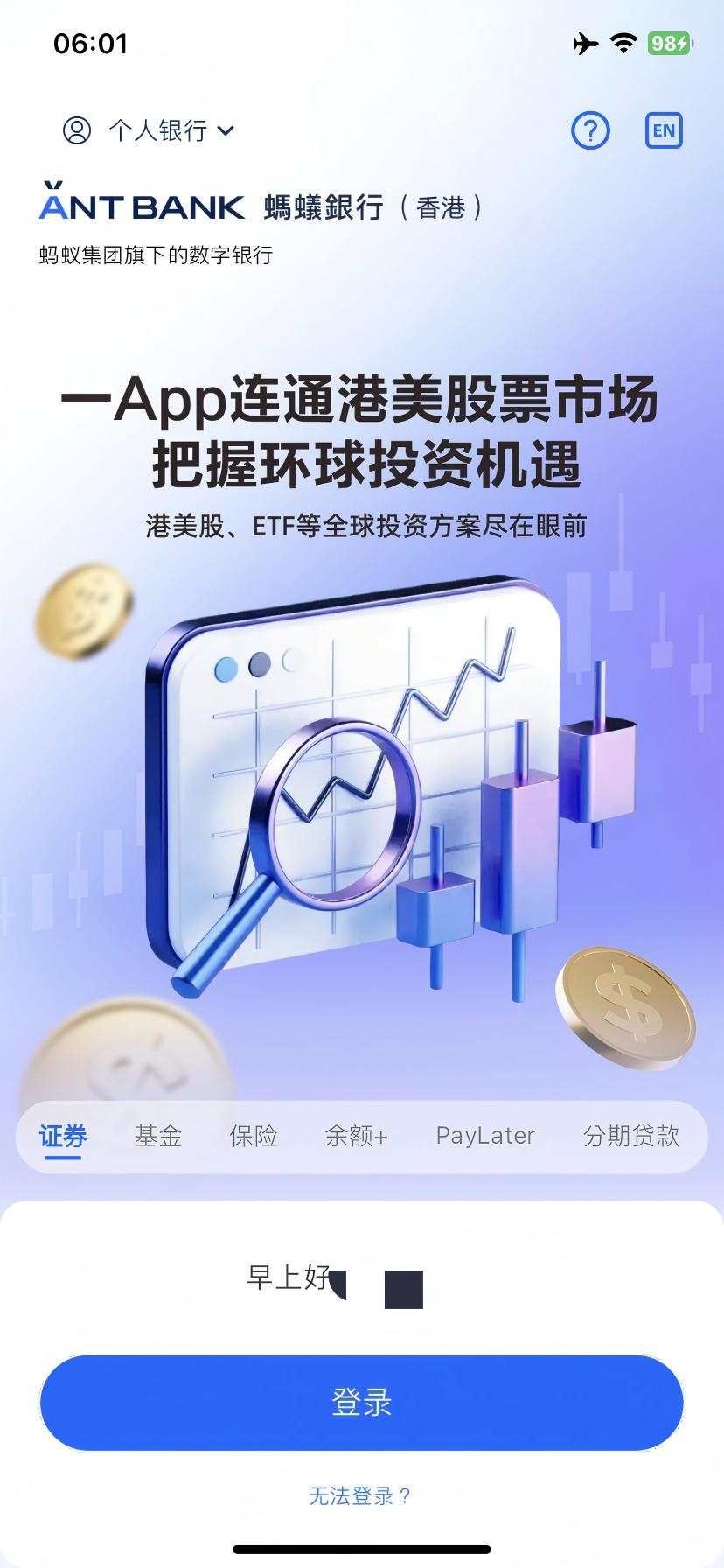The image size is (724, 1568).
Task: Open the 无法登录？ link
Action: [361, 1495]
